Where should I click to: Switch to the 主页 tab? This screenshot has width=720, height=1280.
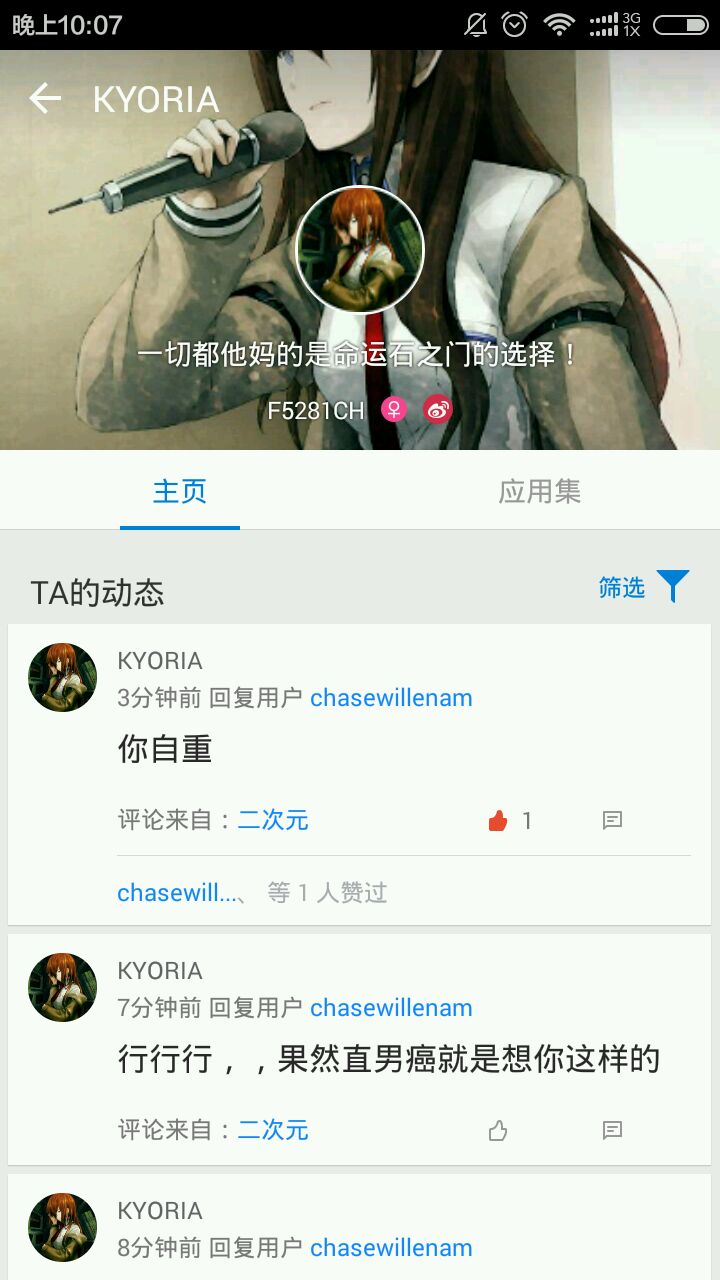(x=180, y=491)
